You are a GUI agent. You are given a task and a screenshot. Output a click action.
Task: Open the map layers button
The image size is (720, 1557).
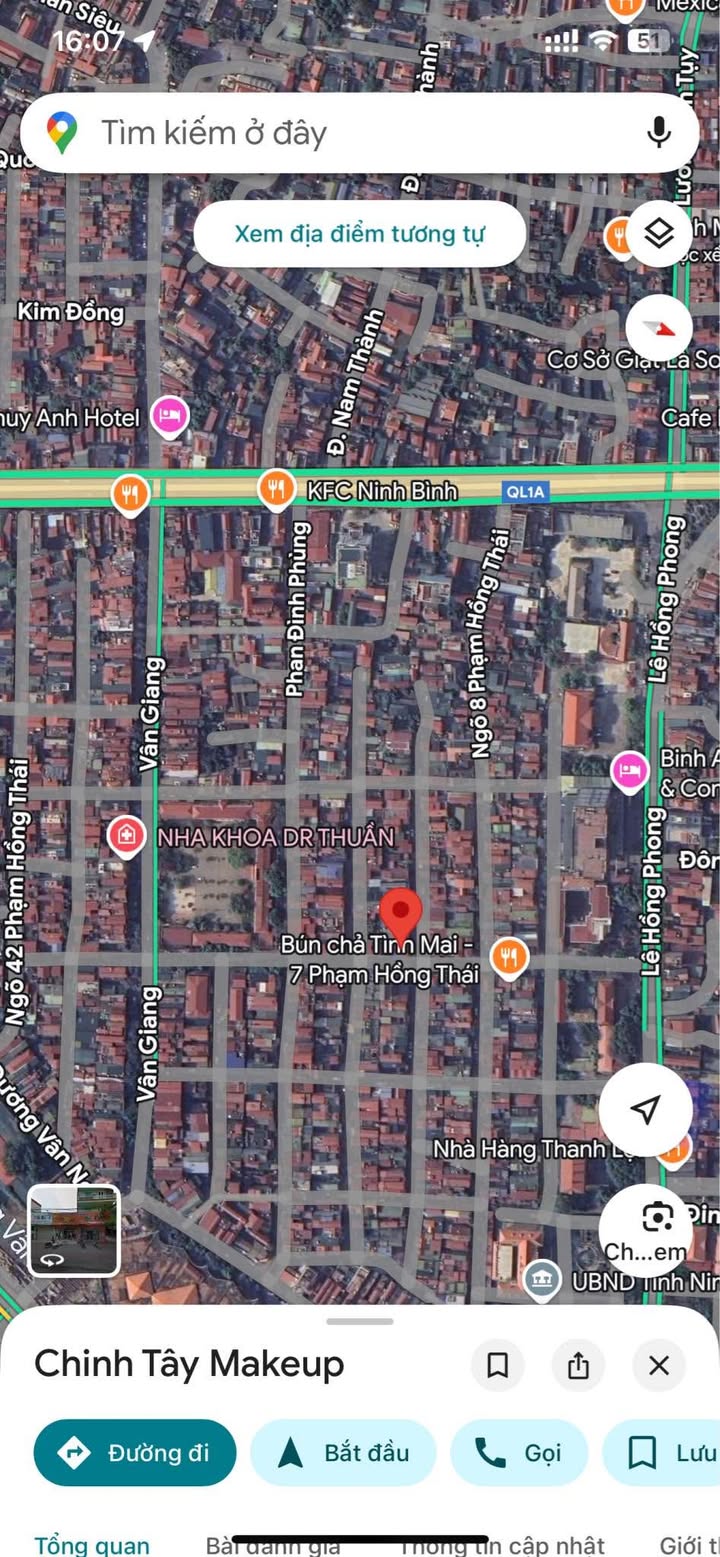click(x=659, y=234)
